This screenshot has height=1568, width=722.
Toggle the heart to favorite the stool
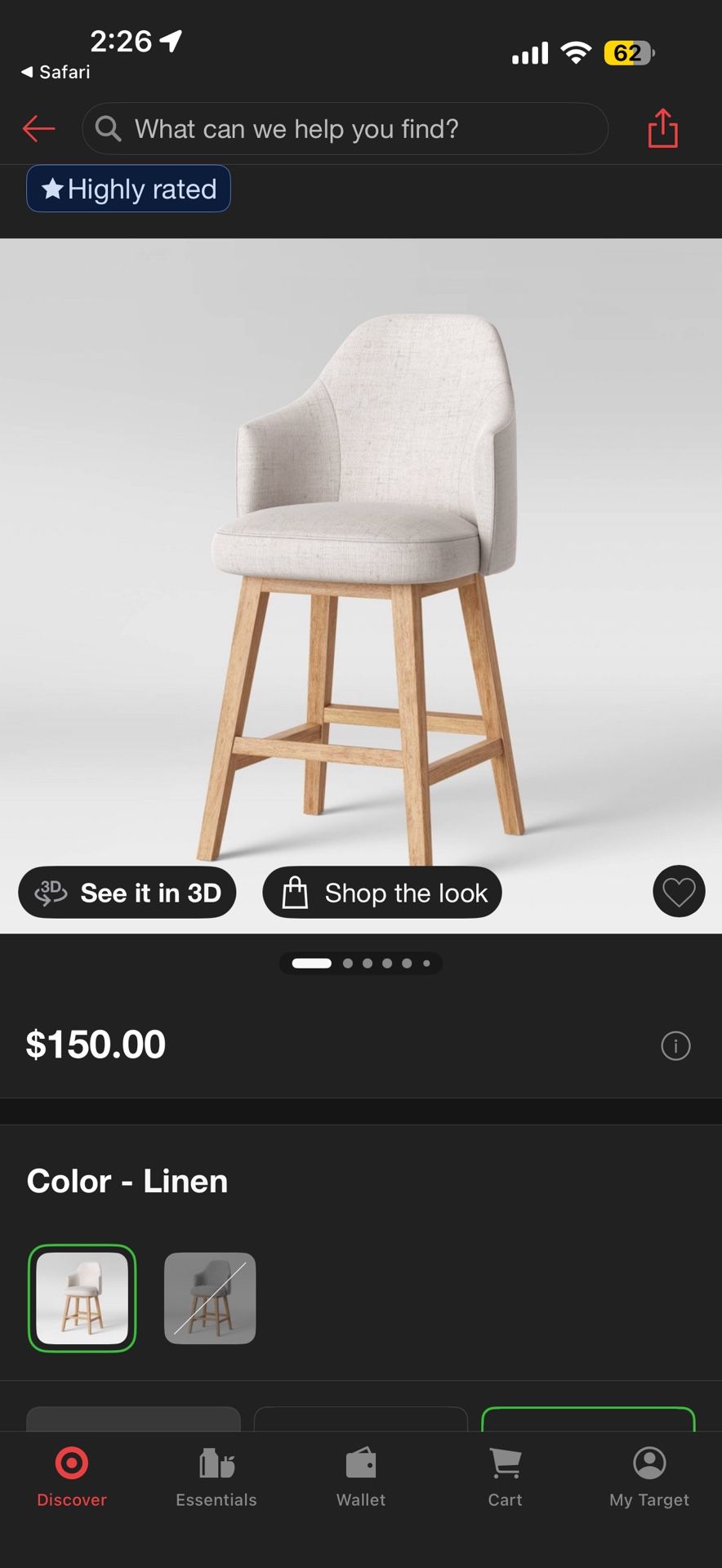(679, 891)
